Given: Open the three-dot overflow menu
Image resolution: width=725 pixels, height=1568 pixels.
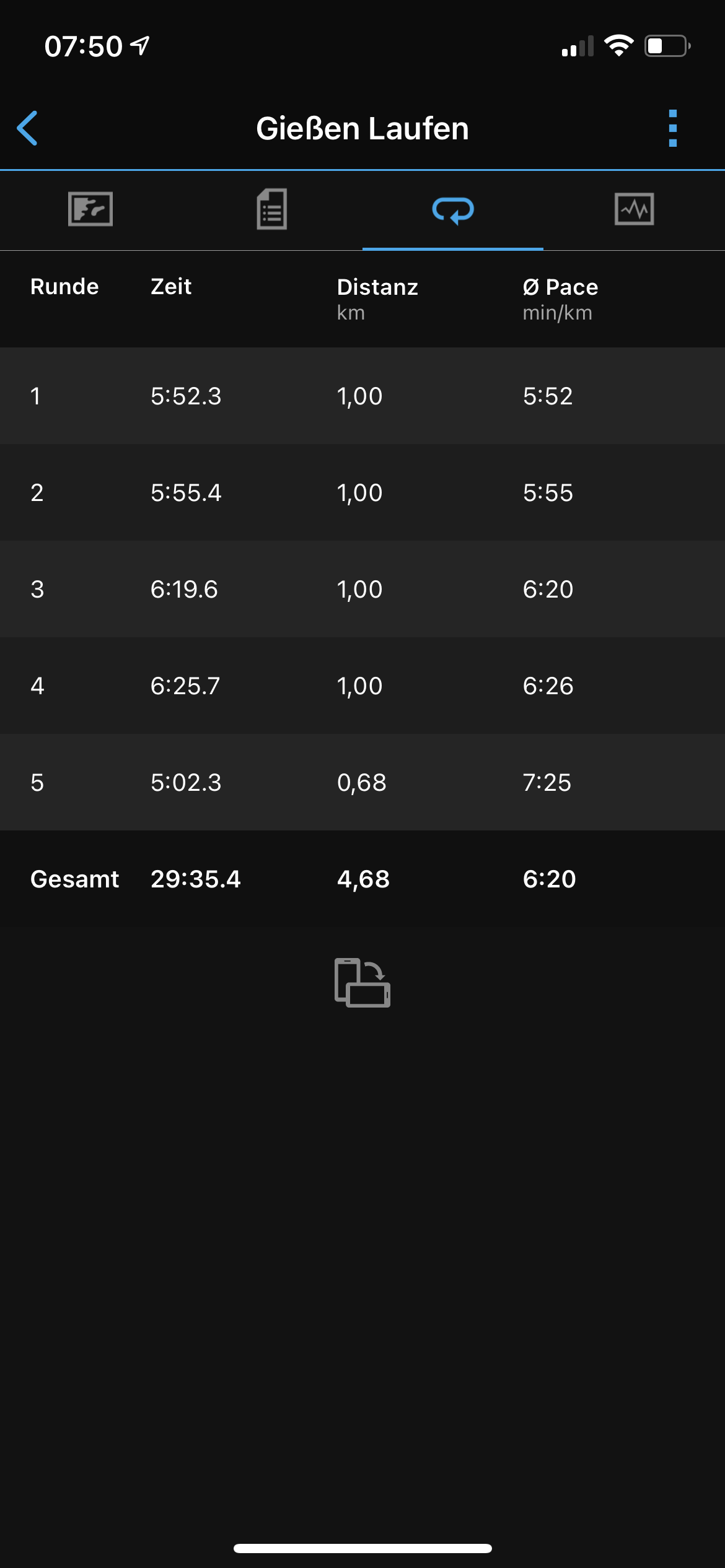Looking at the screenshot, I should pos(673,128).
